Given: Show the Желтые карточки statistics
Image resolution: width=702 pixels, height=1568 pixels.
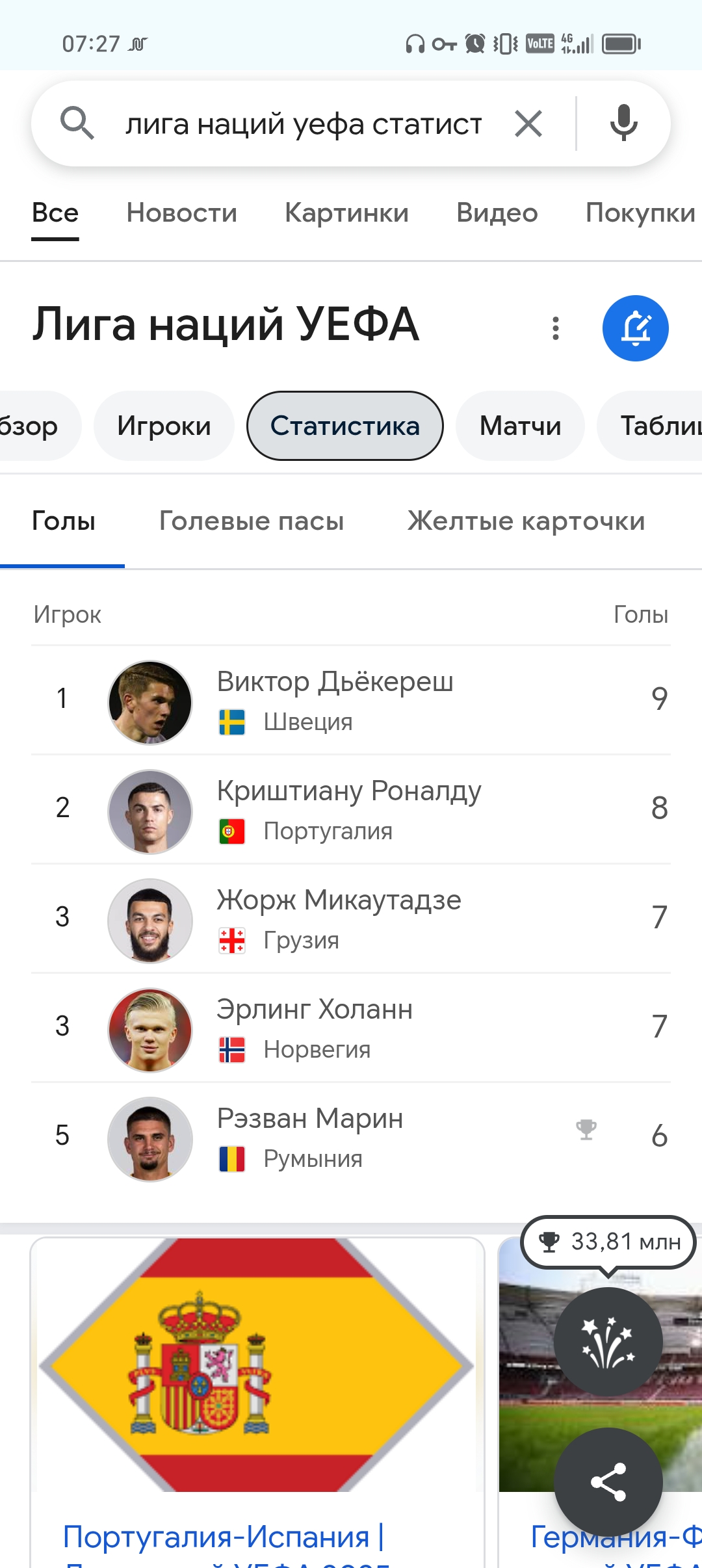Looking at the screenshot, I should pos(526,521).
